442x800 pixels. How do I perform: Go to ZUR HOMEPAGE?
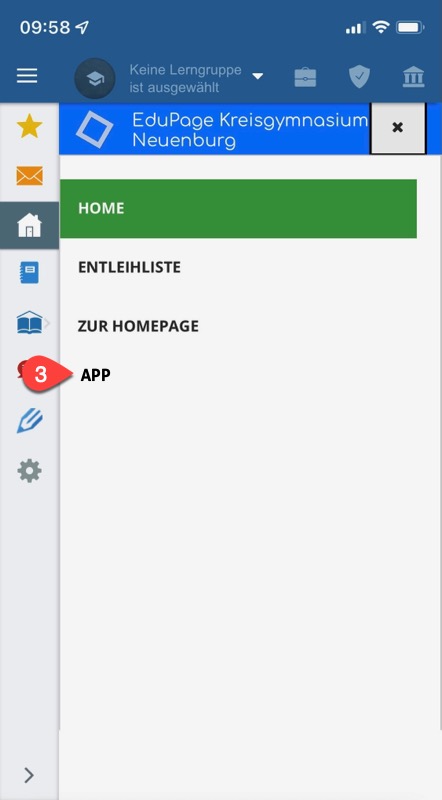pyautogui.click(x=138, y=326)
